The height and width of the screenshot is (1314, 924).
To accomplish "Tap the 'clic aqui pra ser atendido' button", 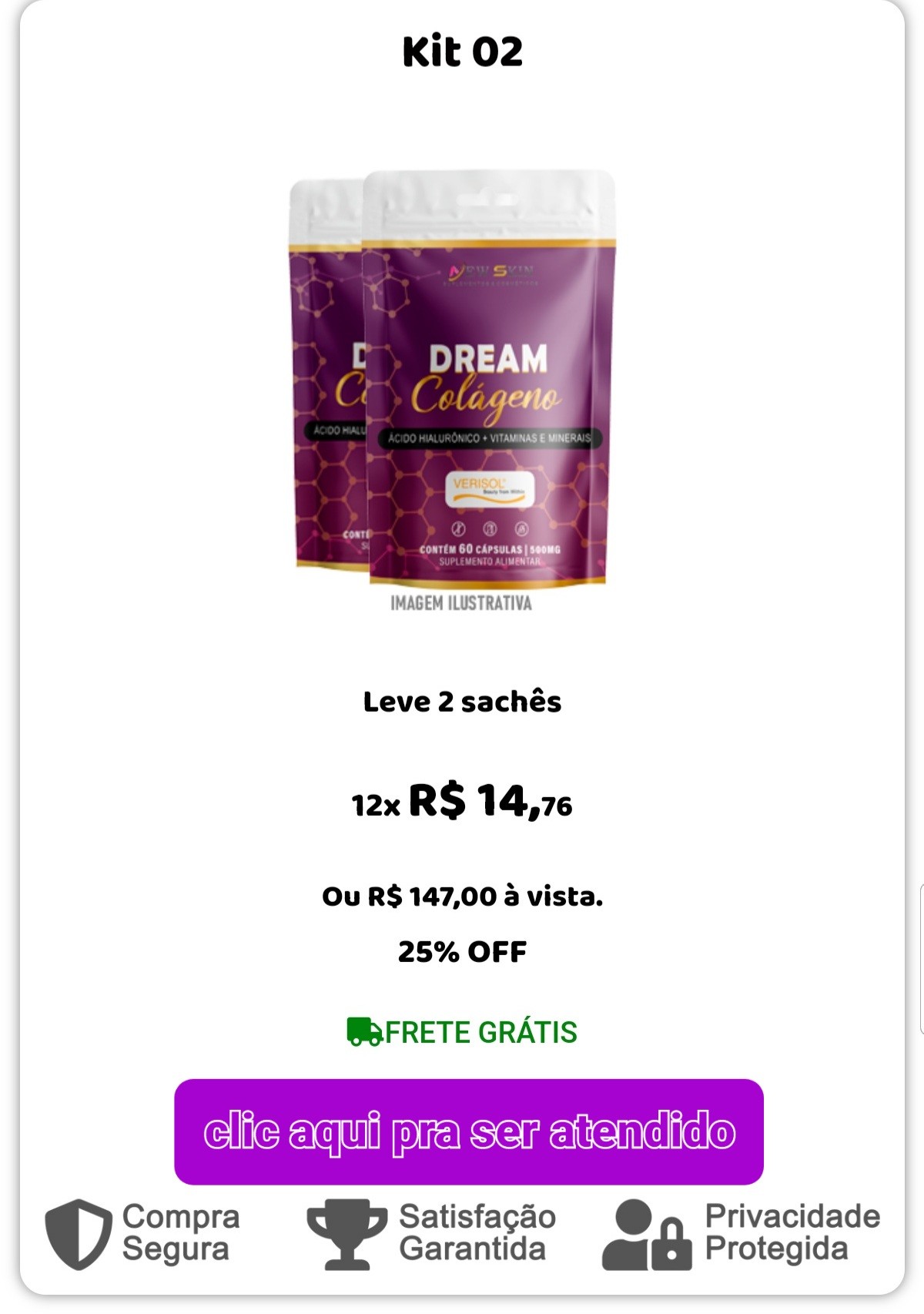I will (468, 1131).
